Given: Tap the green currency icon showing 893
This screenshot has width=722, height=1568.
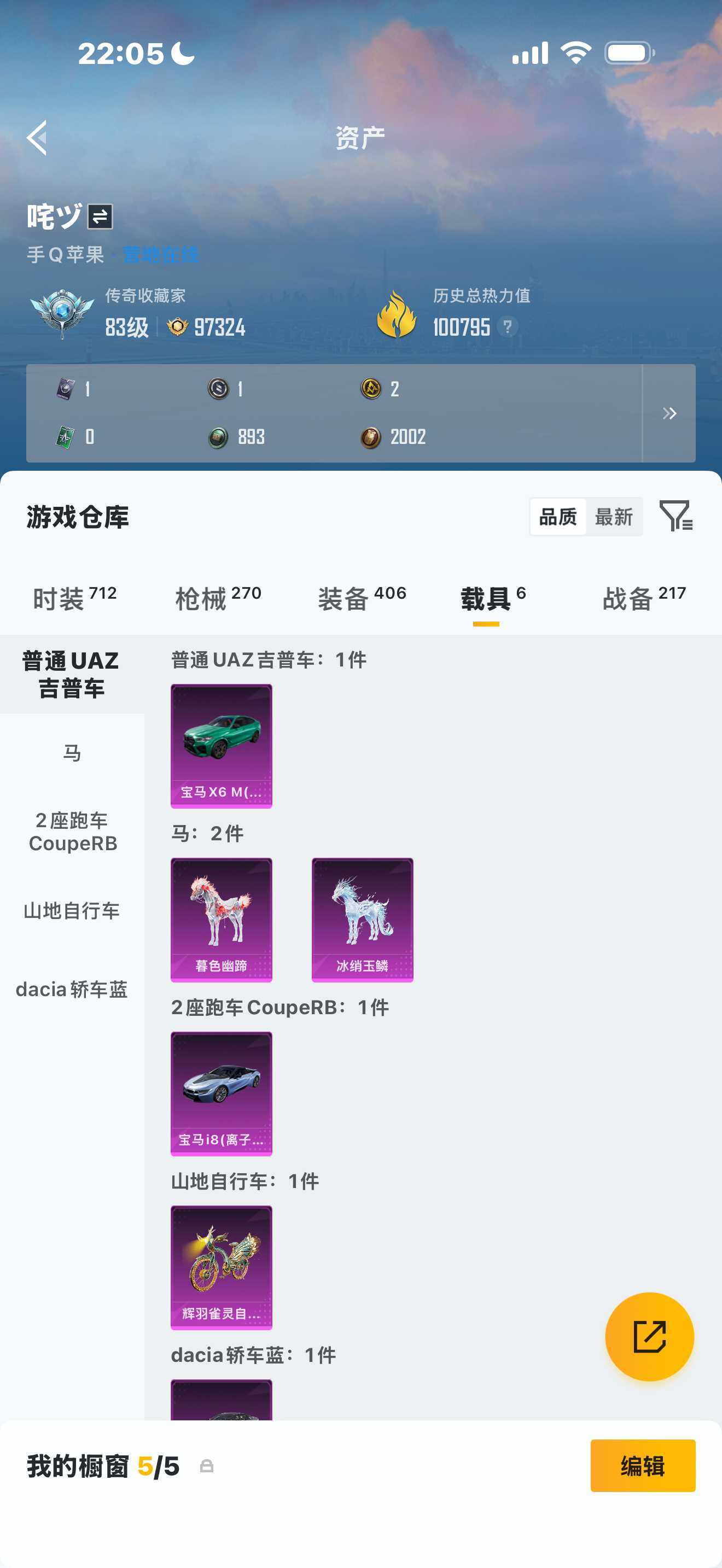Looking at the screenshot, I should tap(217, 436).
